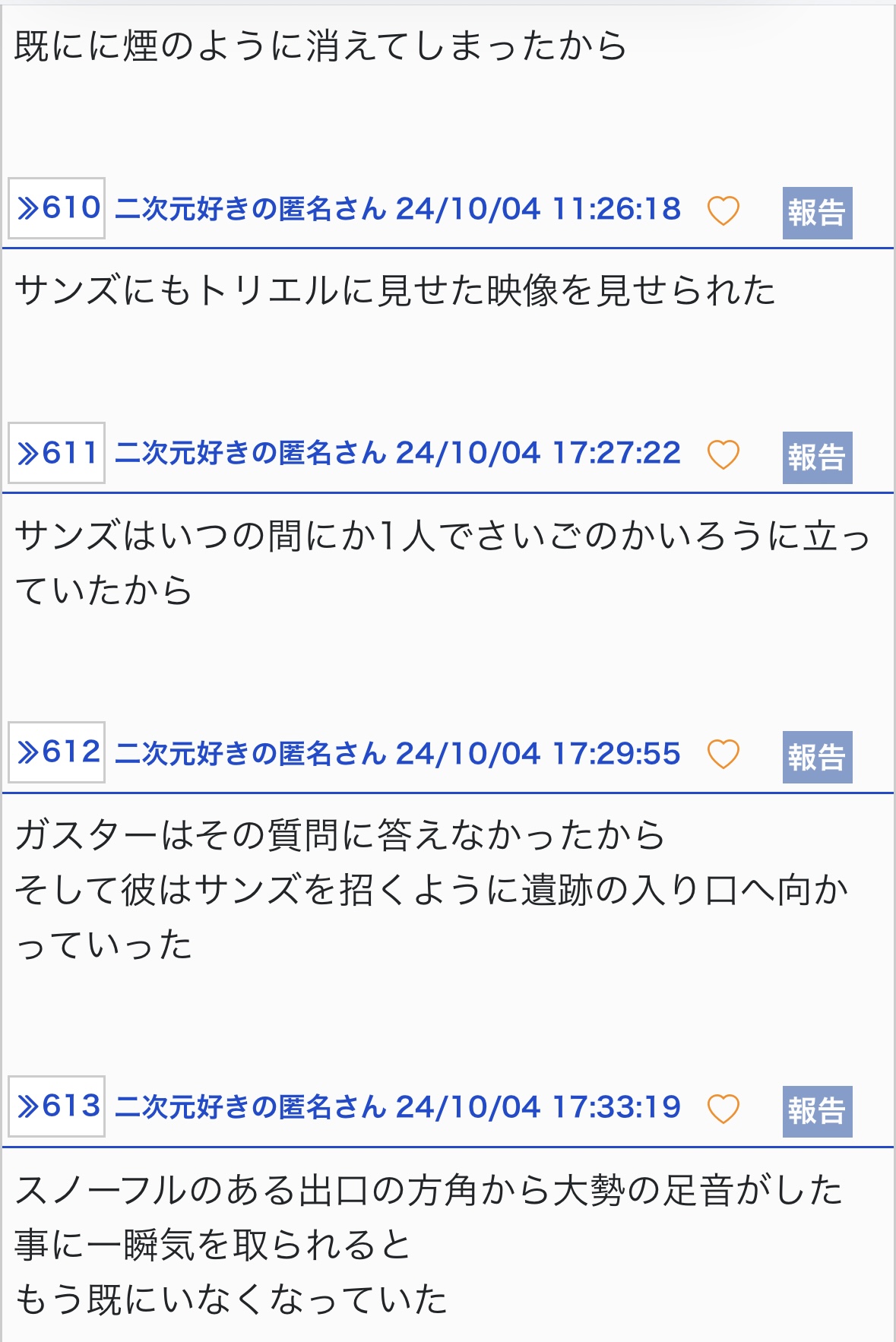Report post 612 using 報告 button
896x1342 pixels.
(x=818, y=757)
